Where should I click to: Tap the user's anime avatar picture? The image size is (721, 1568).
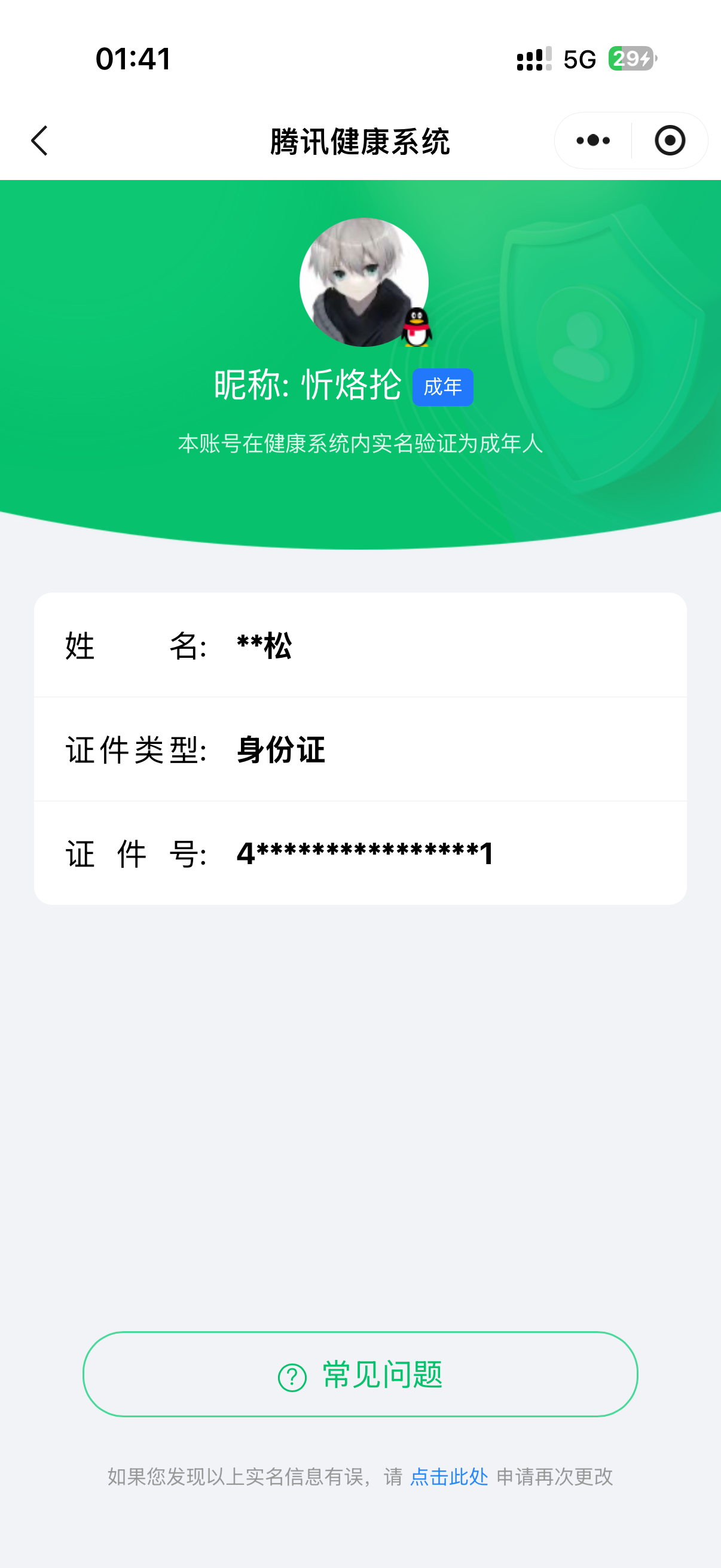363,282
